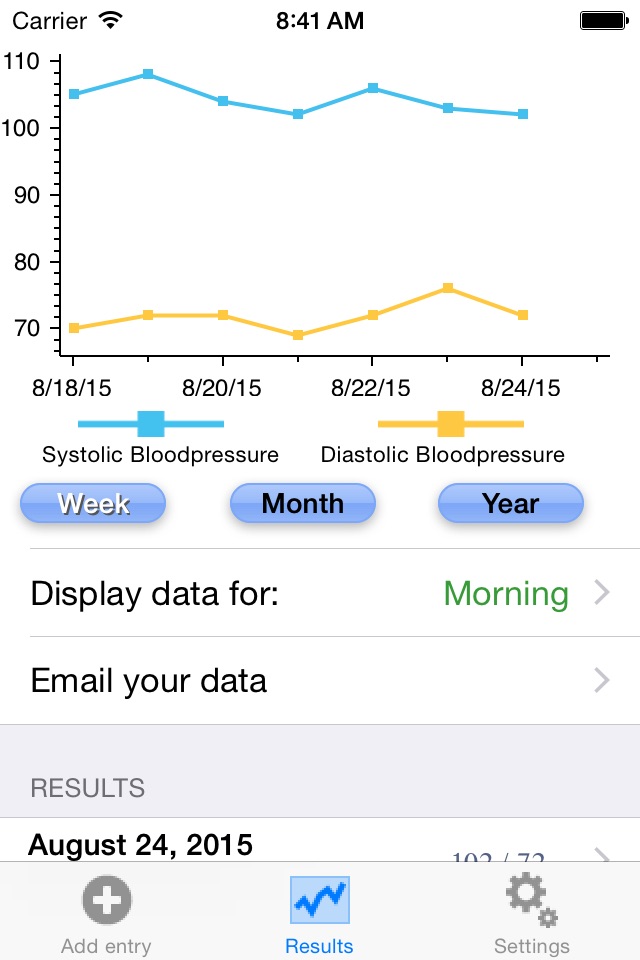Change the Display data for setting
Screen dimensions: 640x960
click(320, 593)
